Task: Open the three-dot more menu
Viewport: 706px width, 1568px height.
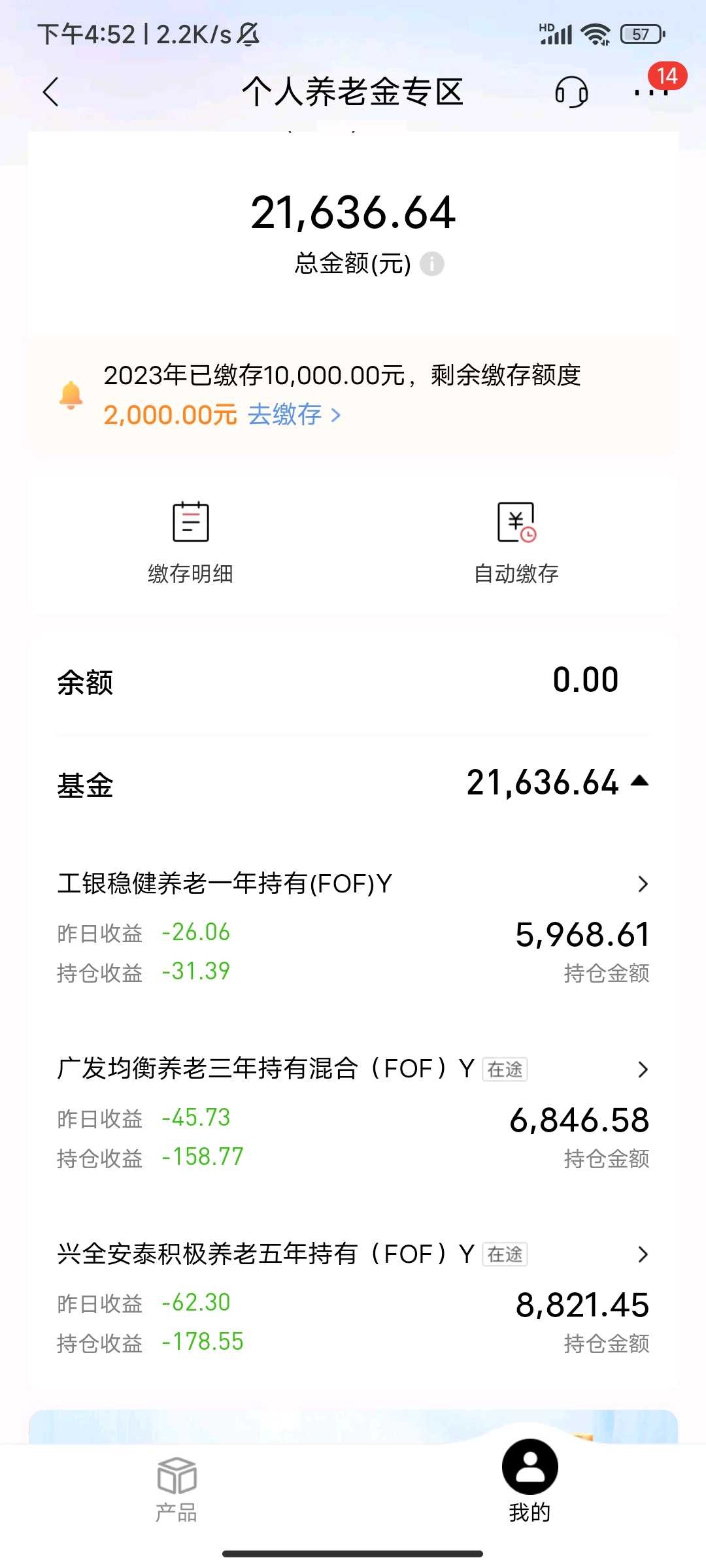Action: click(x=651, y=93)
